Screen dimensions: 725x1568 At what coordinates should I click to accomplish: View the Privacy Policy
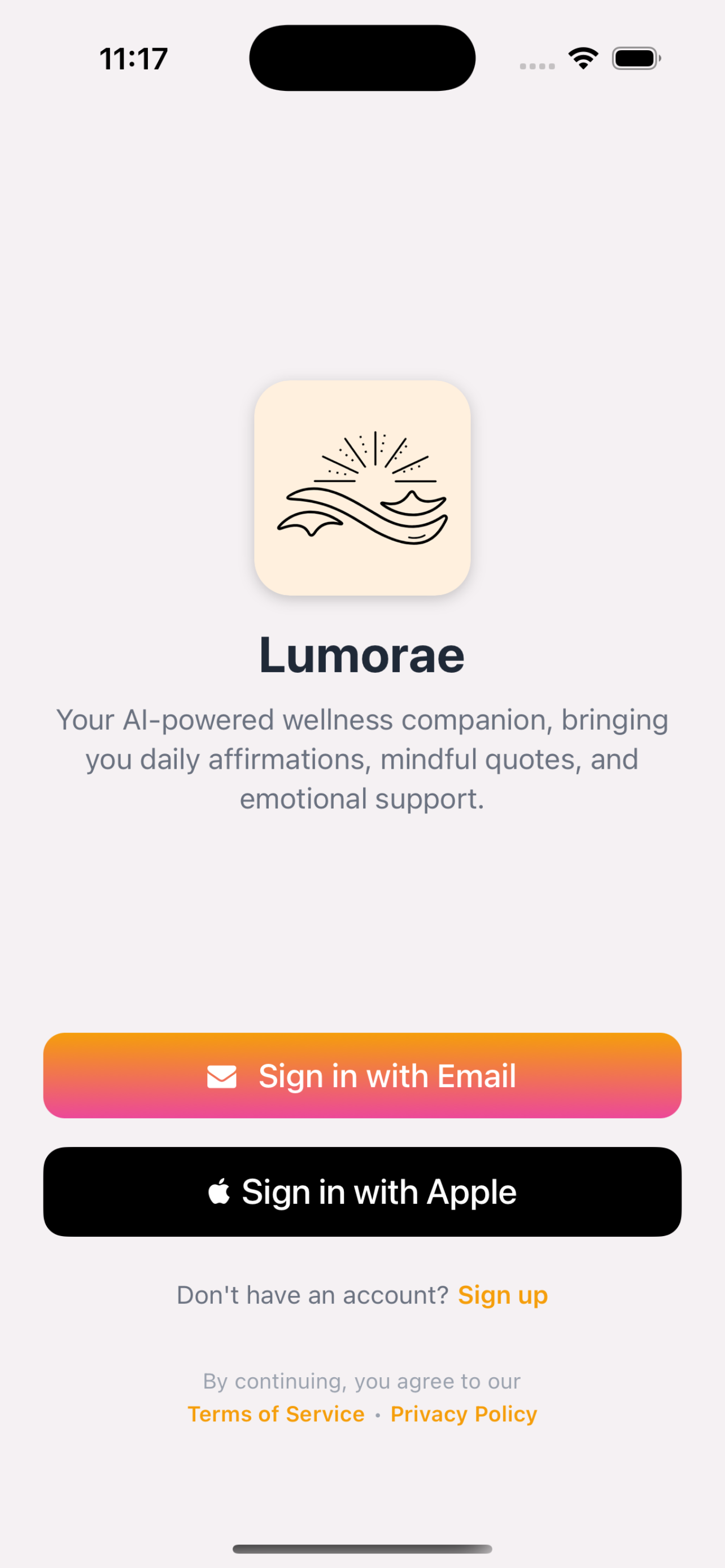point(463,1413)
